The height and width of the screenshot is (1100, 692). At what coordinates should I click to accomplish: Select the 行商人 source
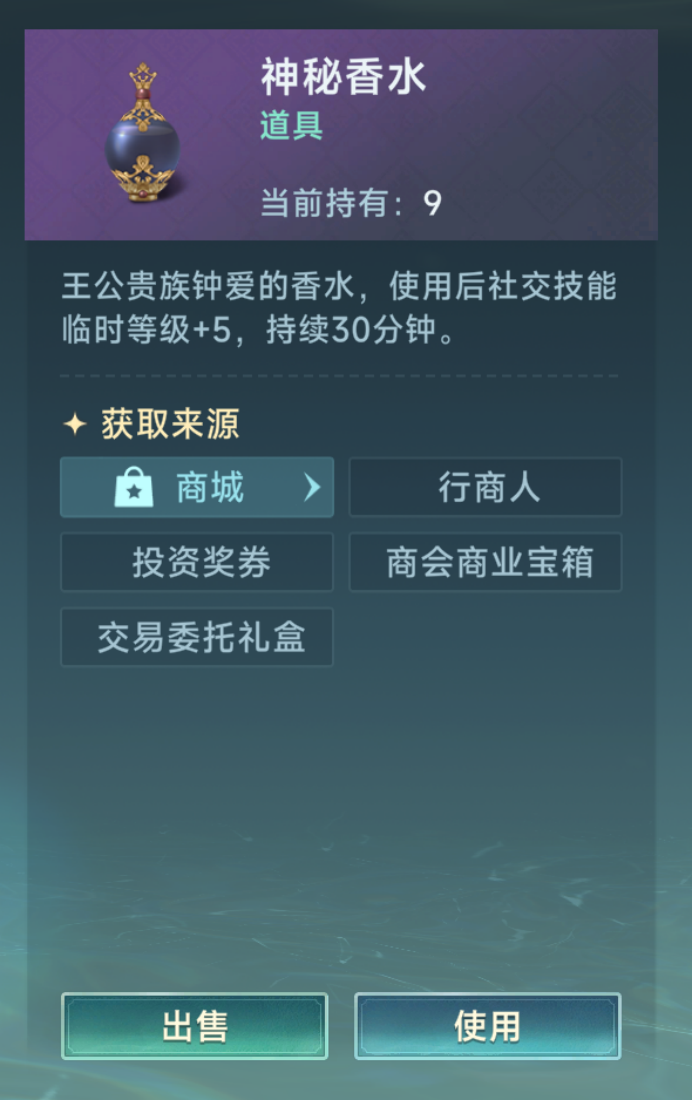point(485,488)
